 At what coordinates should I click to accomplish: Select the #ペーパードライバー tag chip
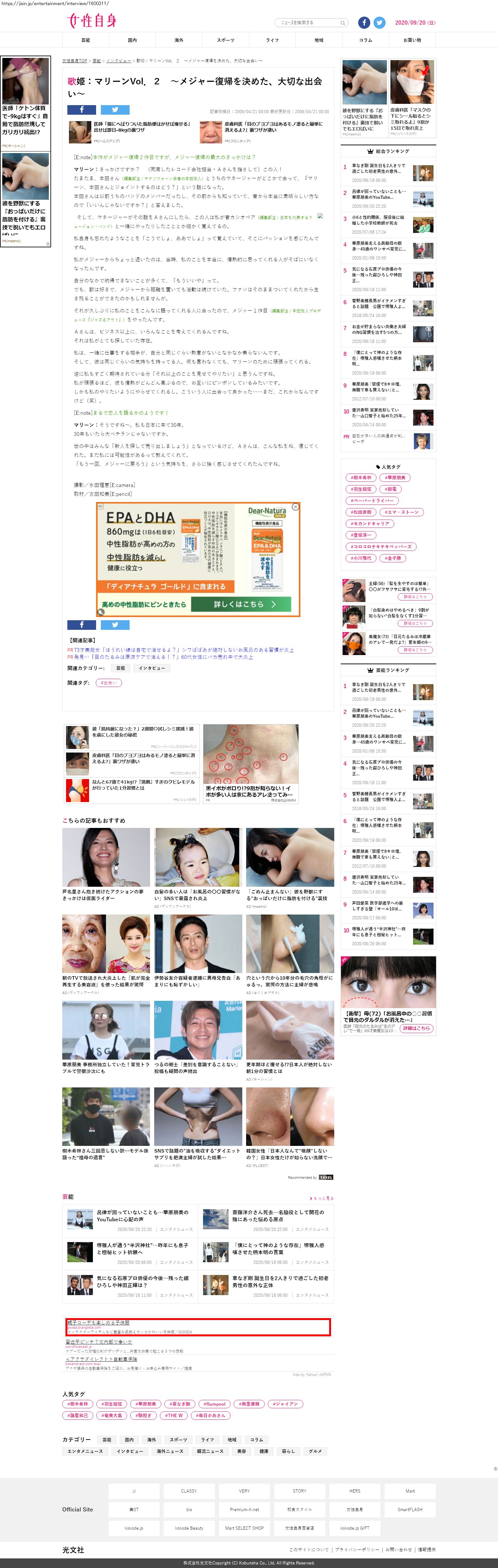pyautogui.click(x=372, y=500)
